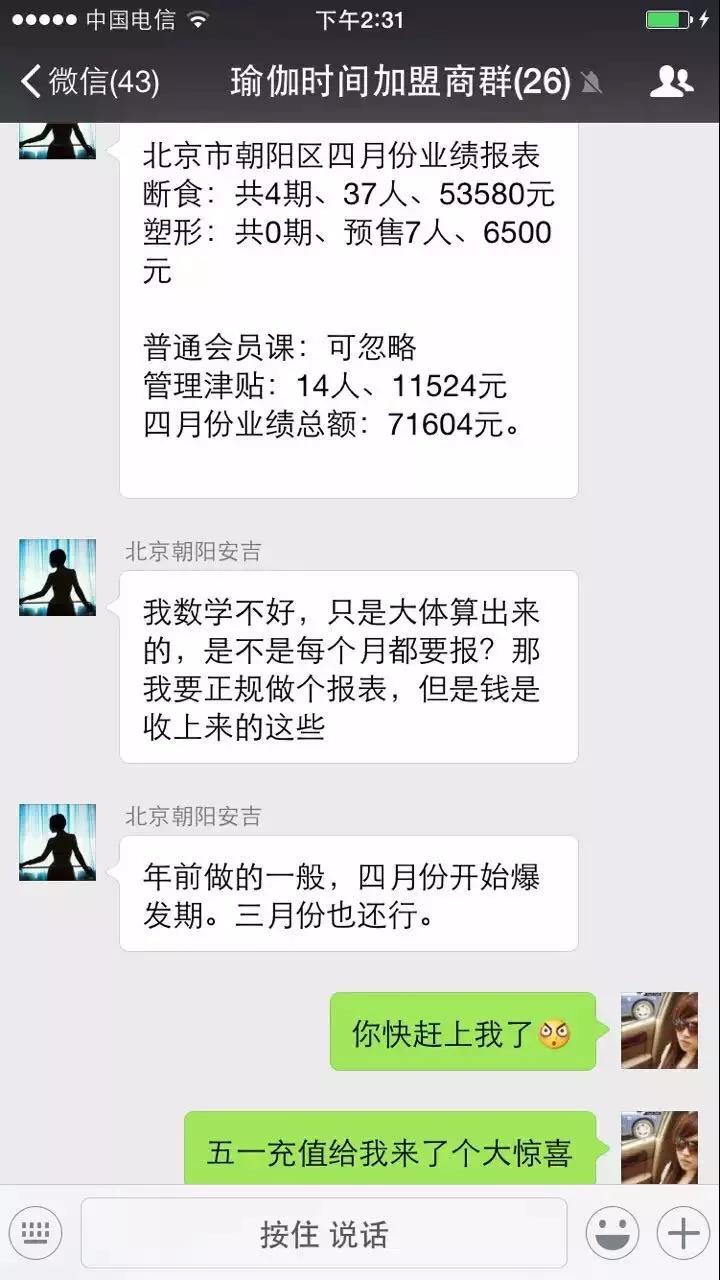
Task: Open 北京朝阳安吉's avatar beside 年前做的一般 message
Action: [x=57, y=842]
